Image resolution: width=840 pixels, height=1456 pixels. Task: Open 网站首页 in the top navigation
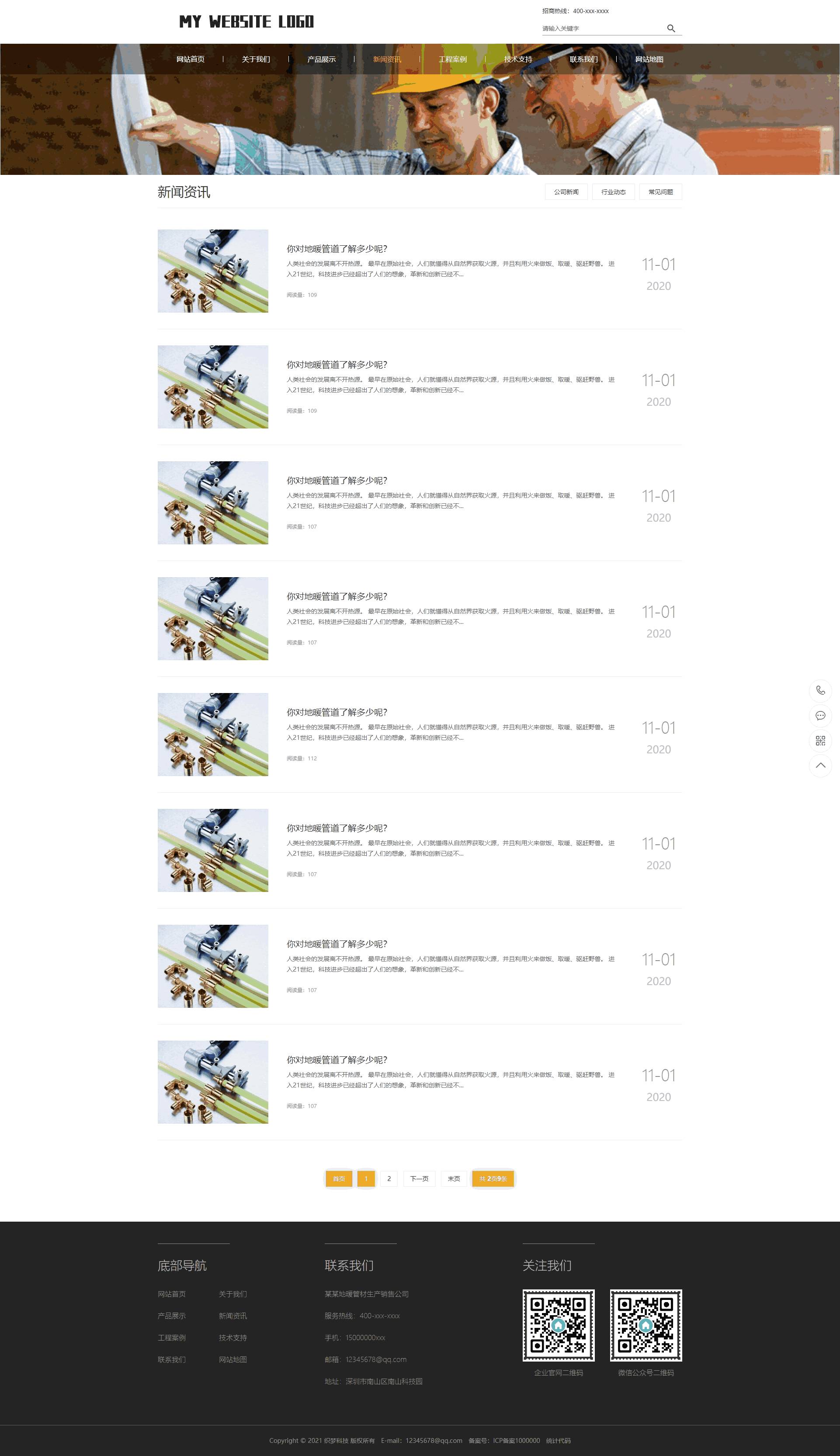point(191,59)
